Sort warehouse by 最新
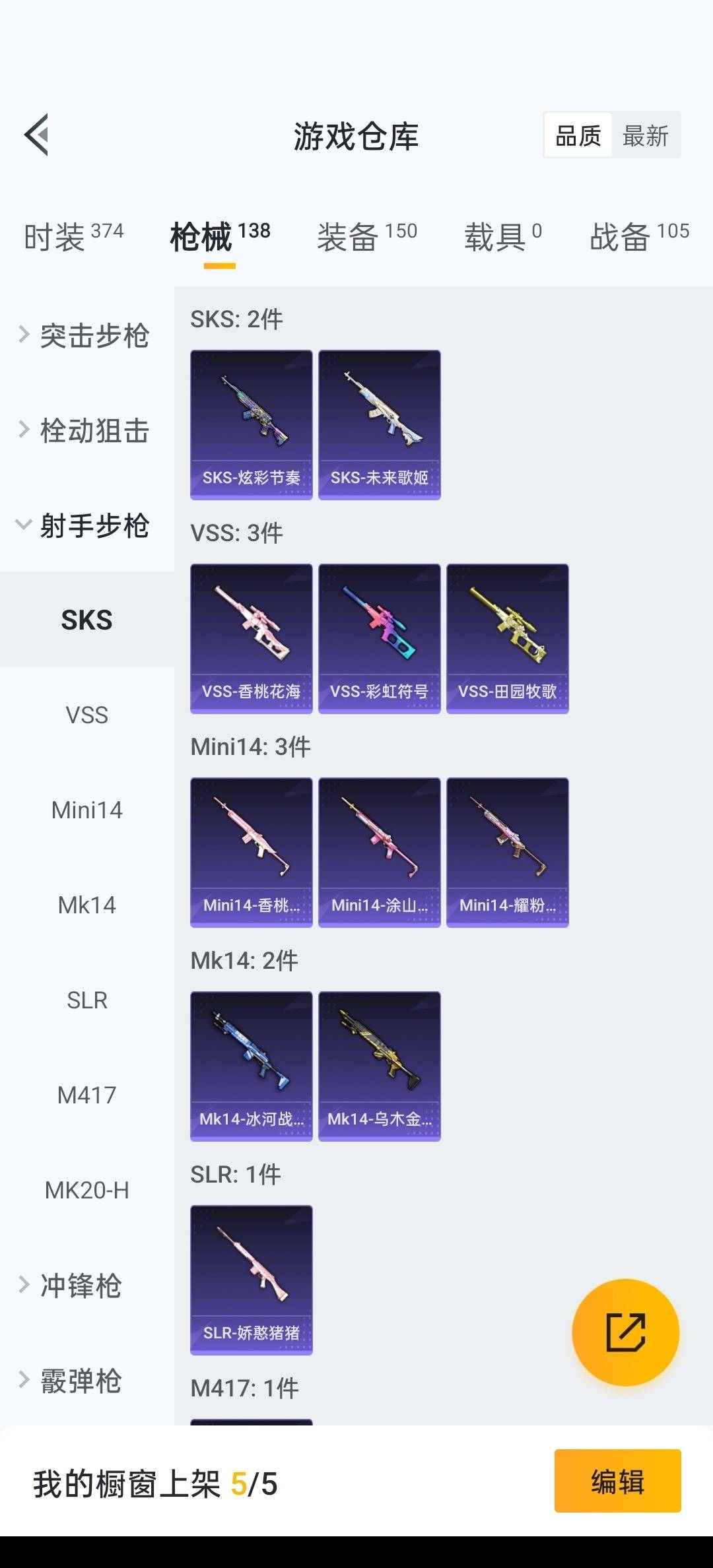Viewport: 713px width, 1568px height. point(645,136)
